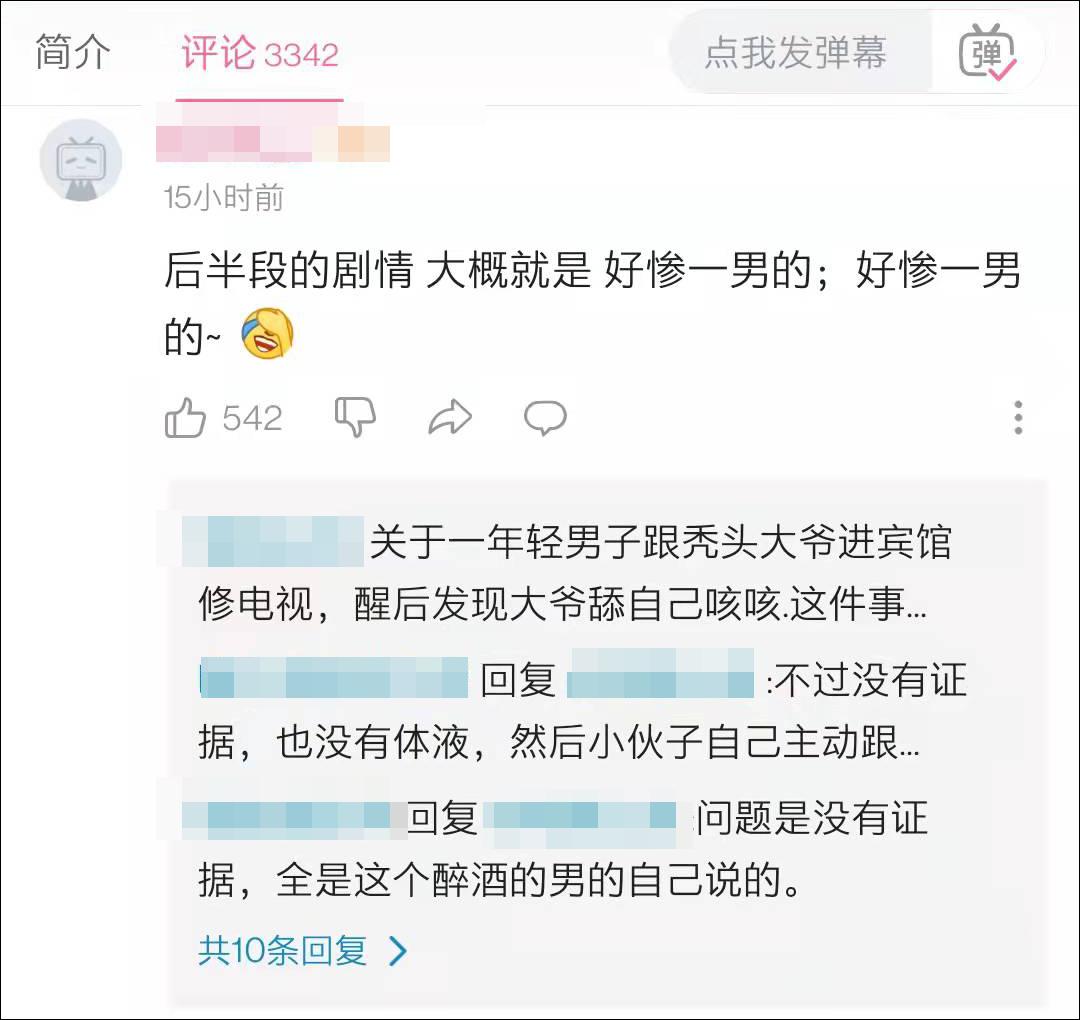Viewport: 1080px width, 1020px height.
Task: Share the 好惨一男的 comment
Action: point(450,417)
